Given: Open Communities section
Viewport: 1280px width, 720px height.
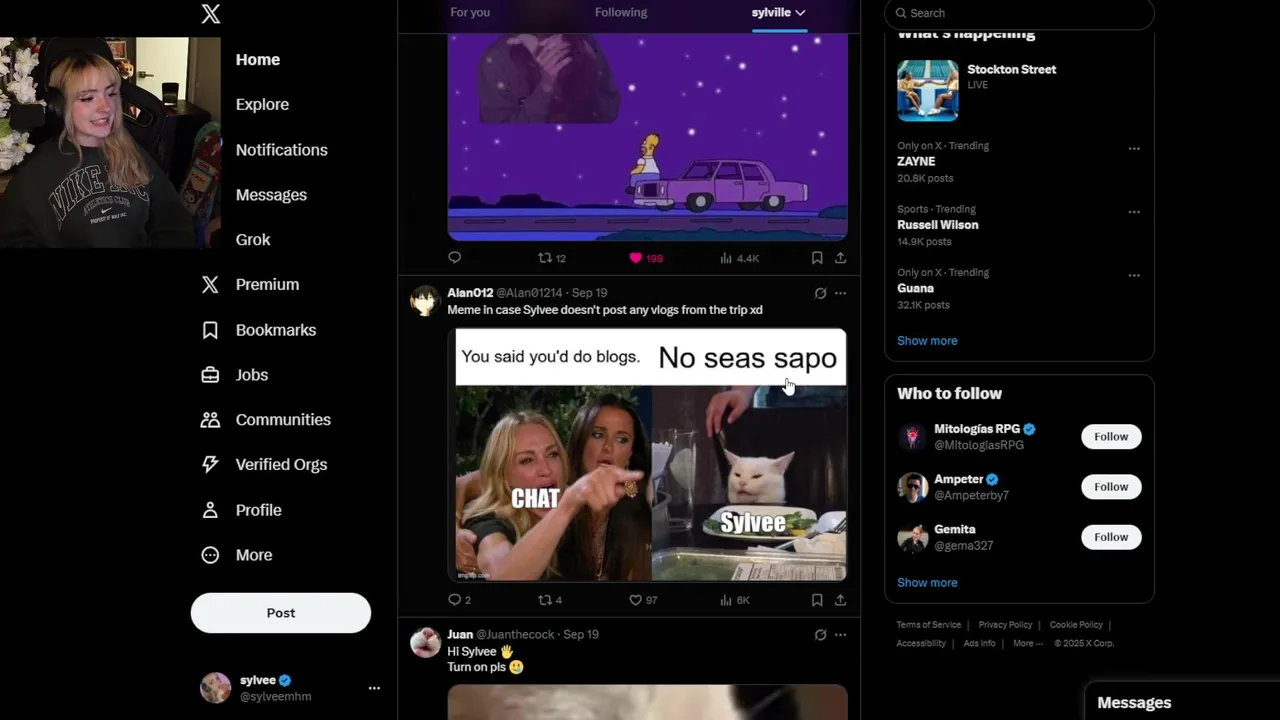Looking at the screenshot, I should point(282,420).
